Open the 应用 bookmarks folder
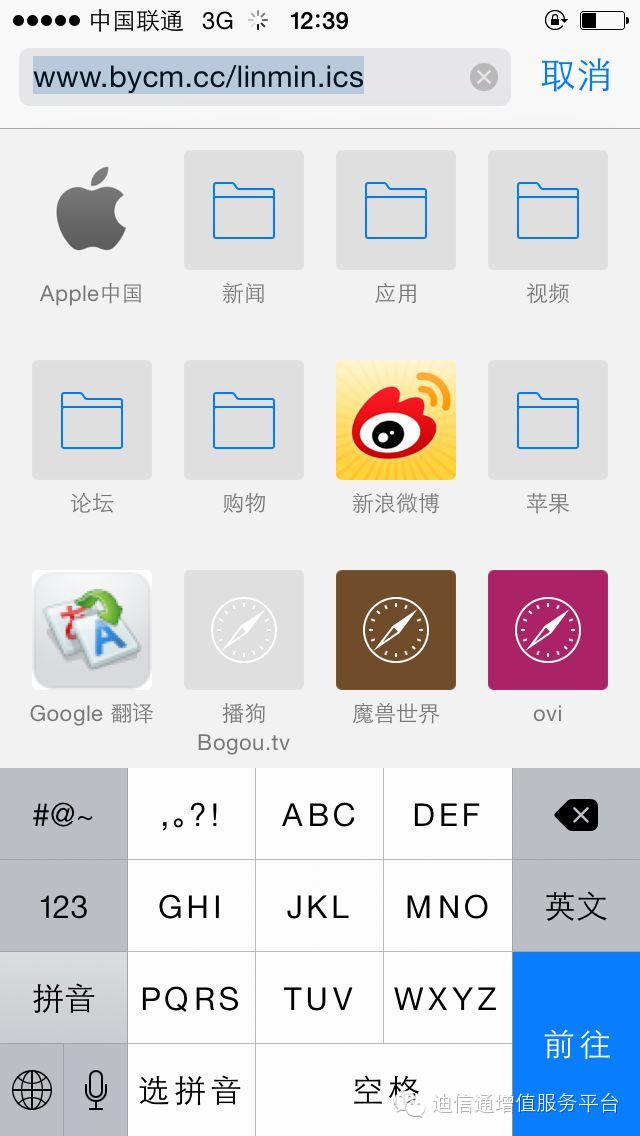The height and width of the screenshot is (1136, 640). pos(396,210)
